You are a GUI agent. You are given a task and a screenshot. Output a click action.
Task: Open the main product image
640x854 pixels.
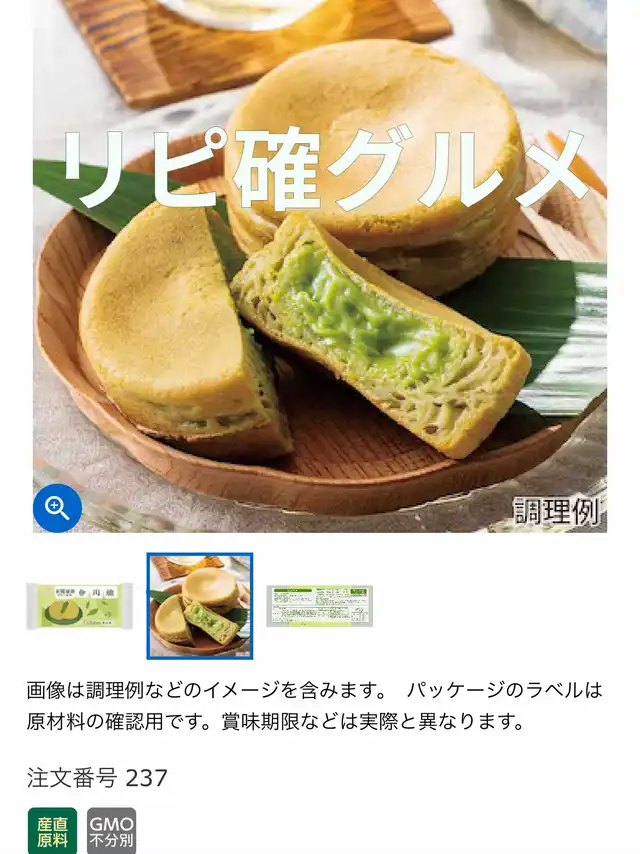coord(320,266)
